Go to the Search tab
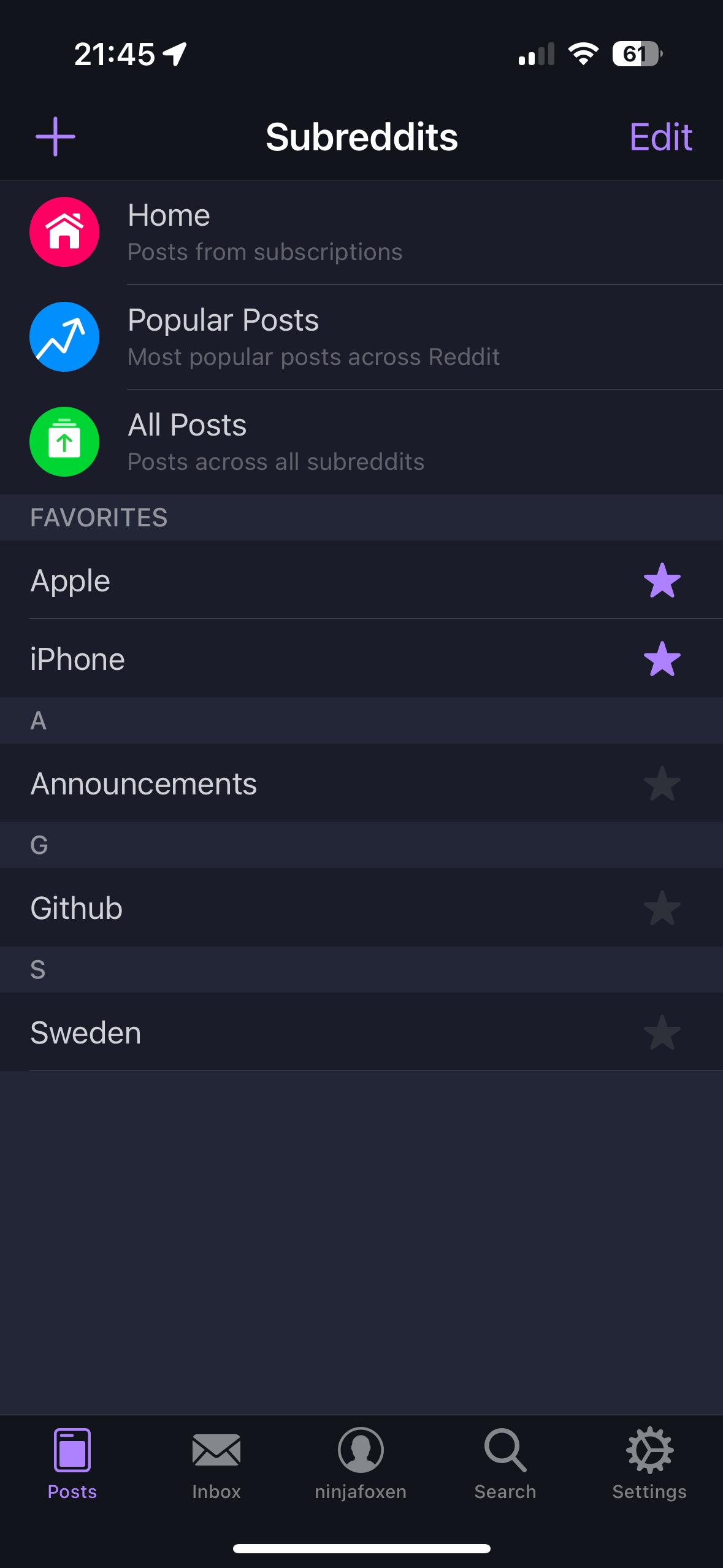Viewport: 723px width, 1568px height. 505,1464
